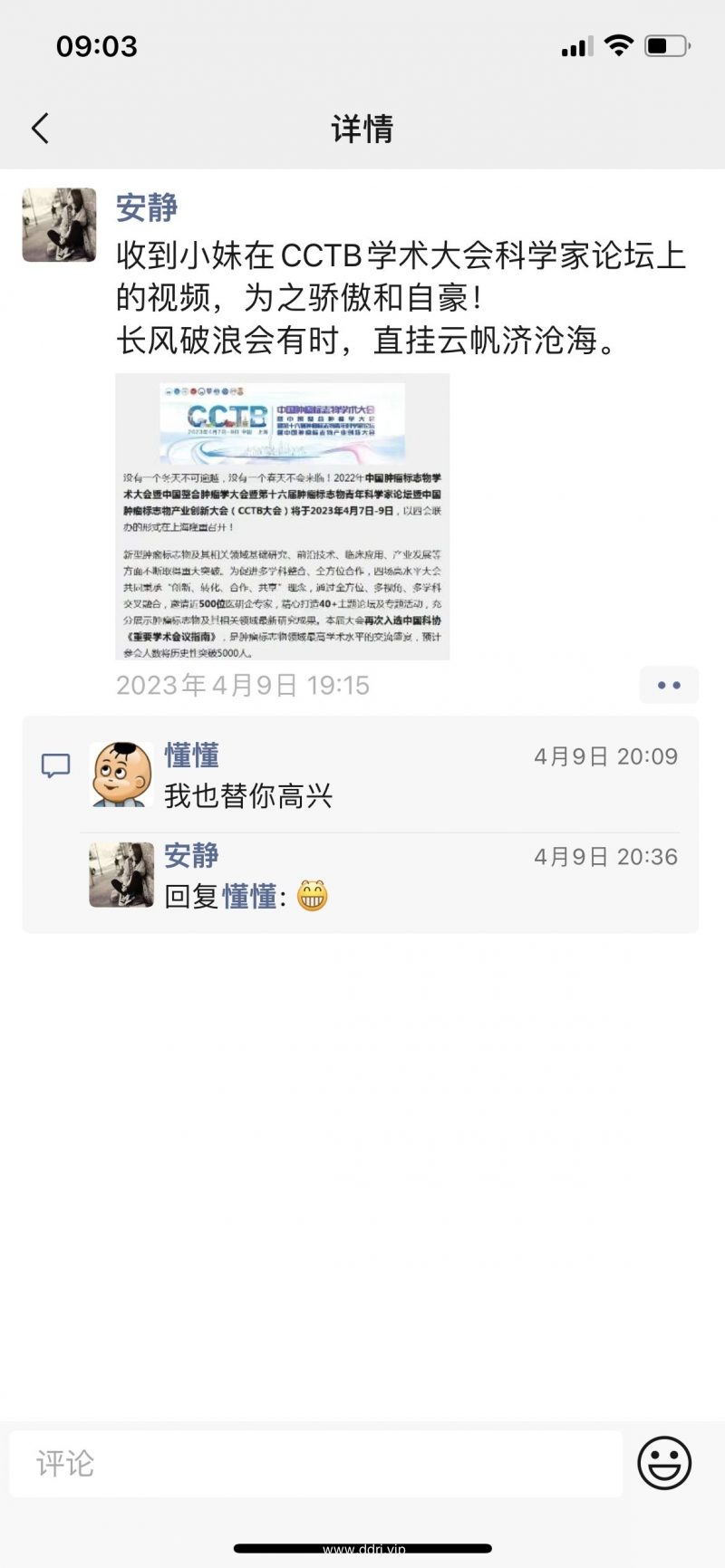Open 懂懂's name link in comments
This screenshot has width=725, height=1568.
tap(192, 755)
